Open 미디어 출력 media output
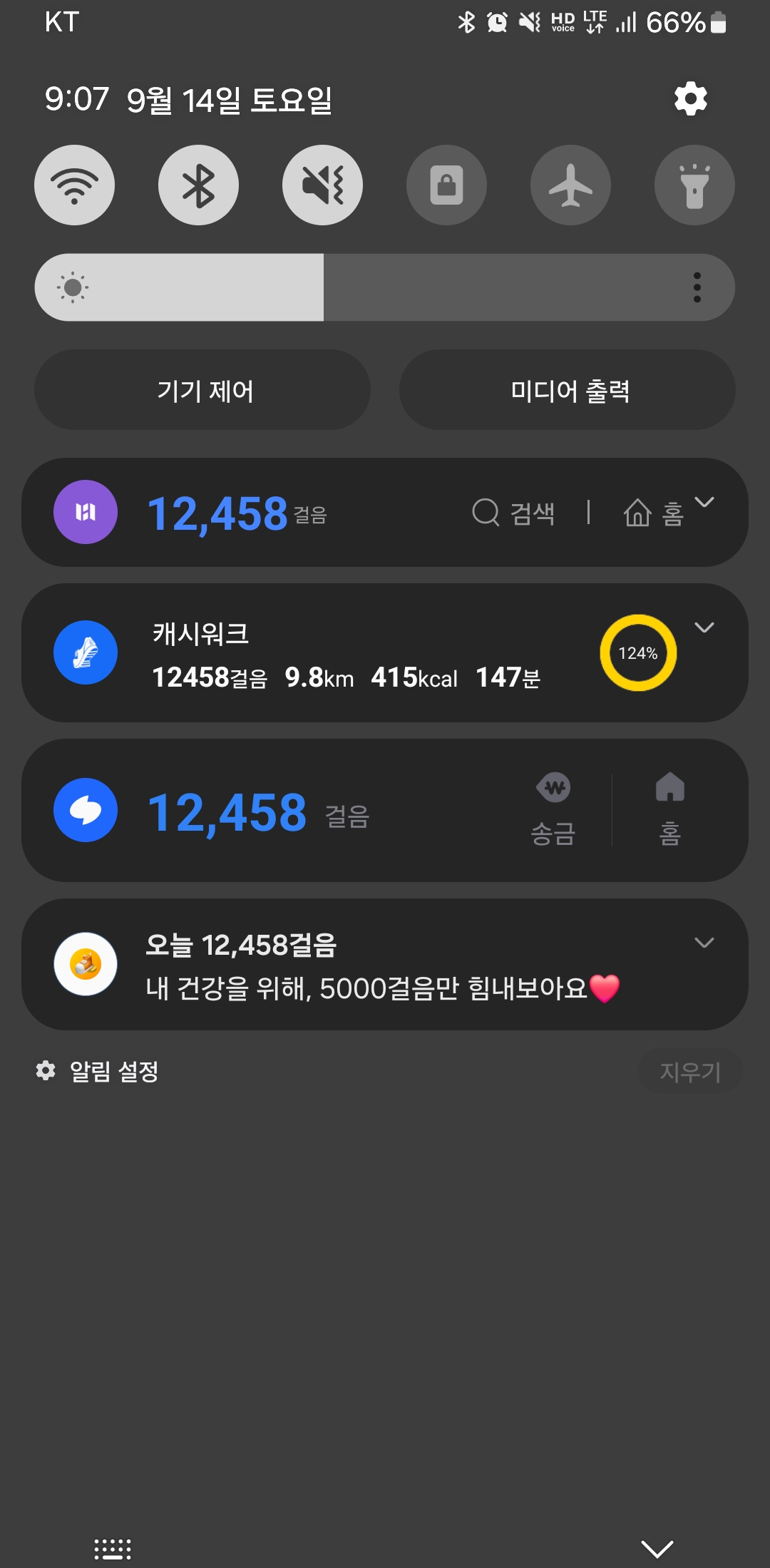The image size is (770, 1568). (x=568, y=390)
